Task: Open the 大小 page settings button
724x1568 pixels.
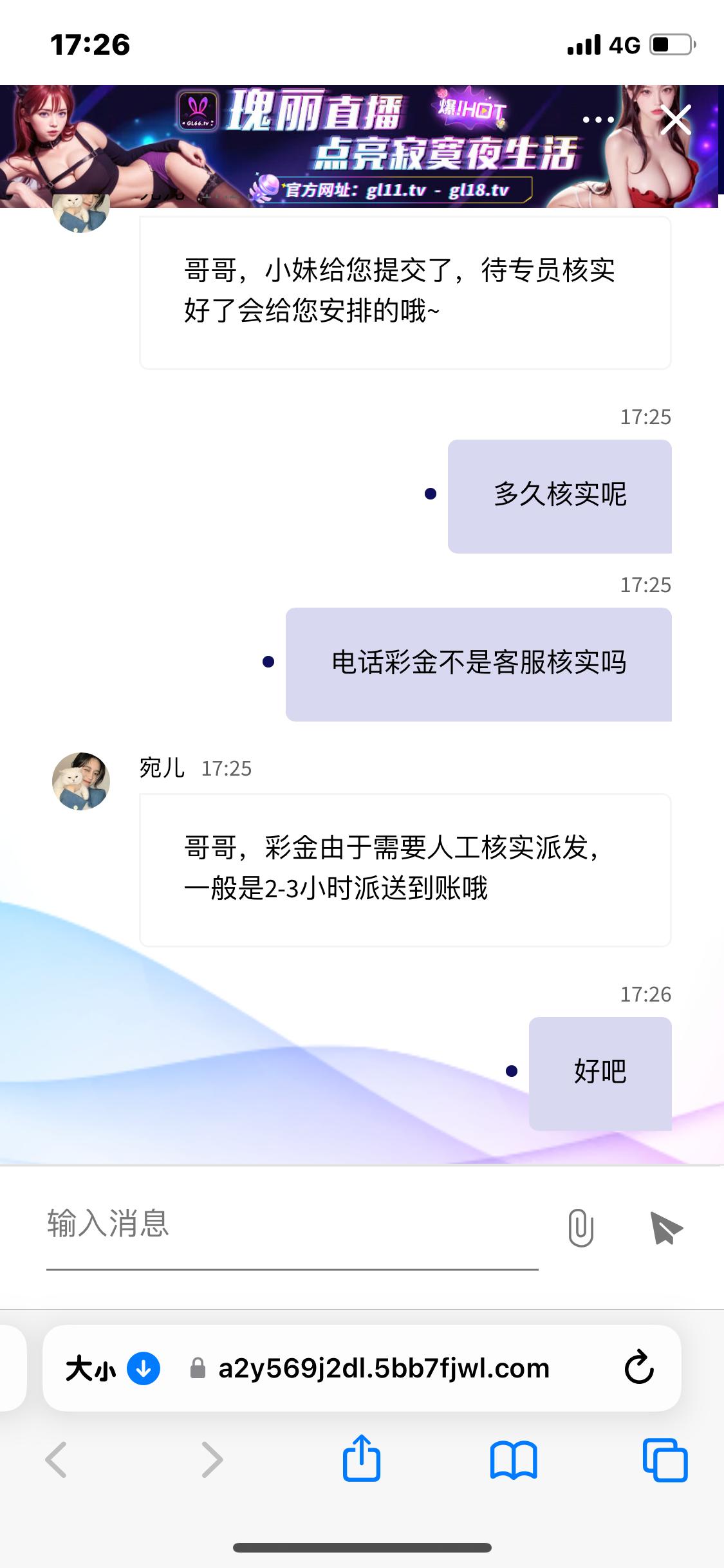Action: tap(91, 1368)
